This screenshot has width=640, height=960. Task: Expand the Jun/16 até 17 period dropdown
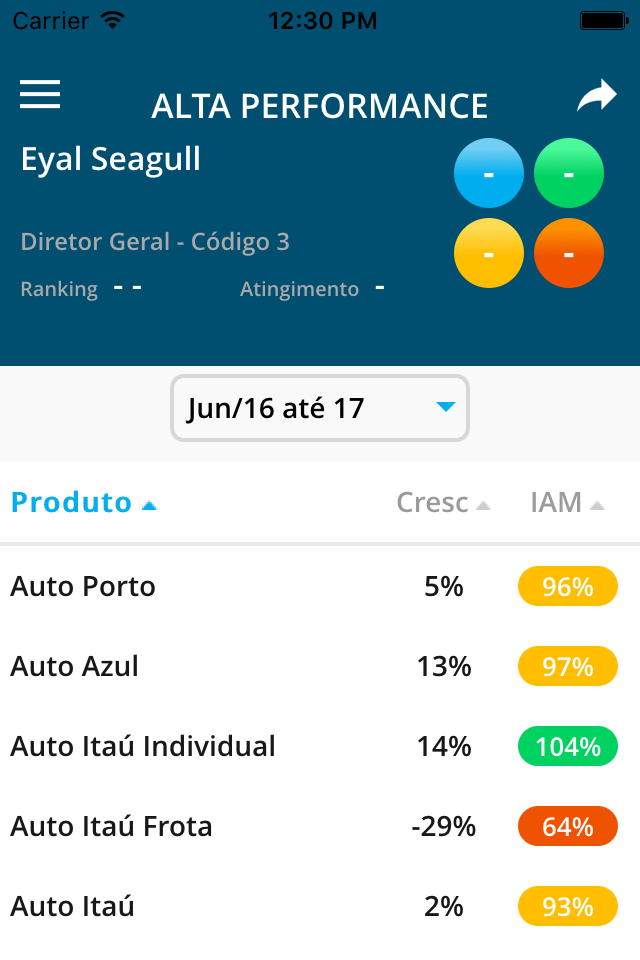320,408
